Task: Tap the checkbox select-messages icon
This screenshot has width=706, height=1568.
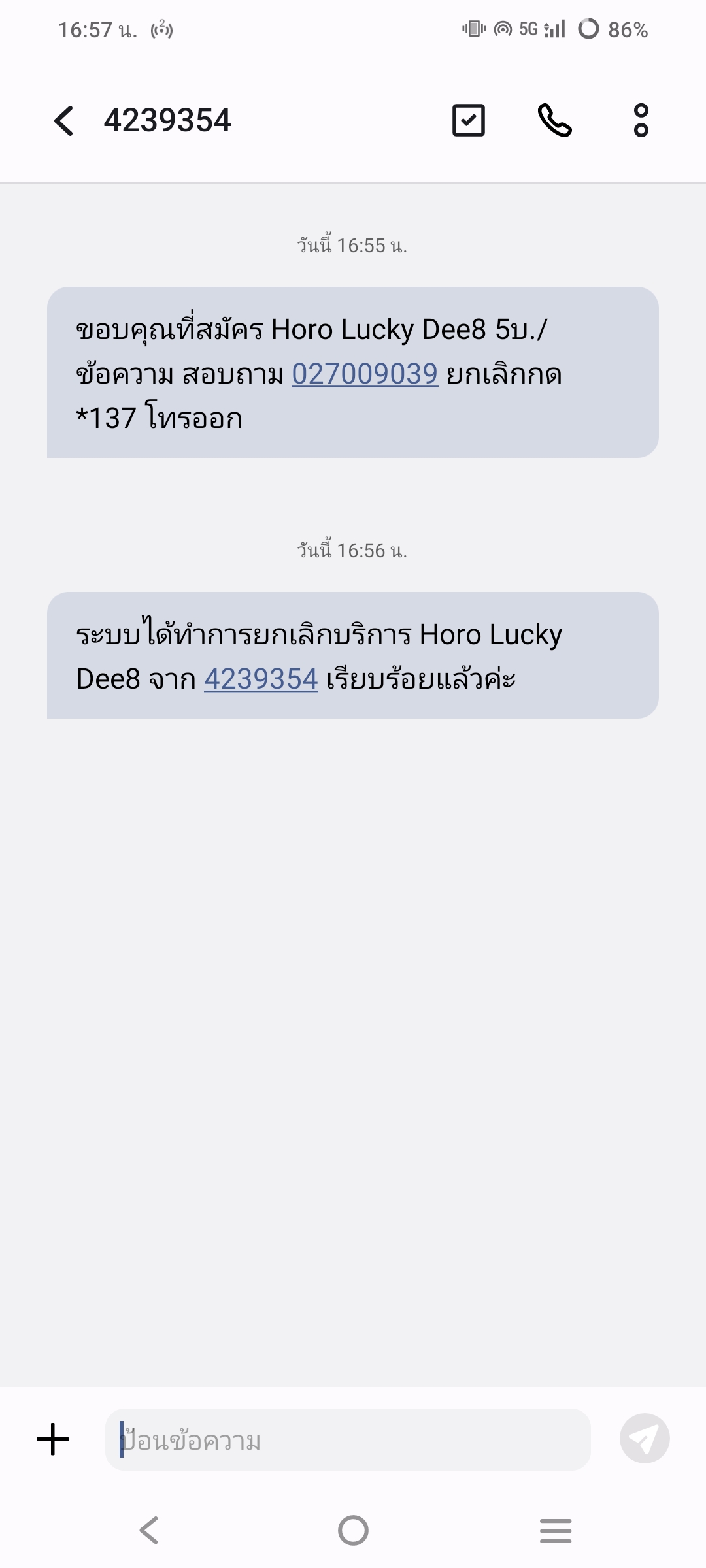Action: tap(469, 120)
